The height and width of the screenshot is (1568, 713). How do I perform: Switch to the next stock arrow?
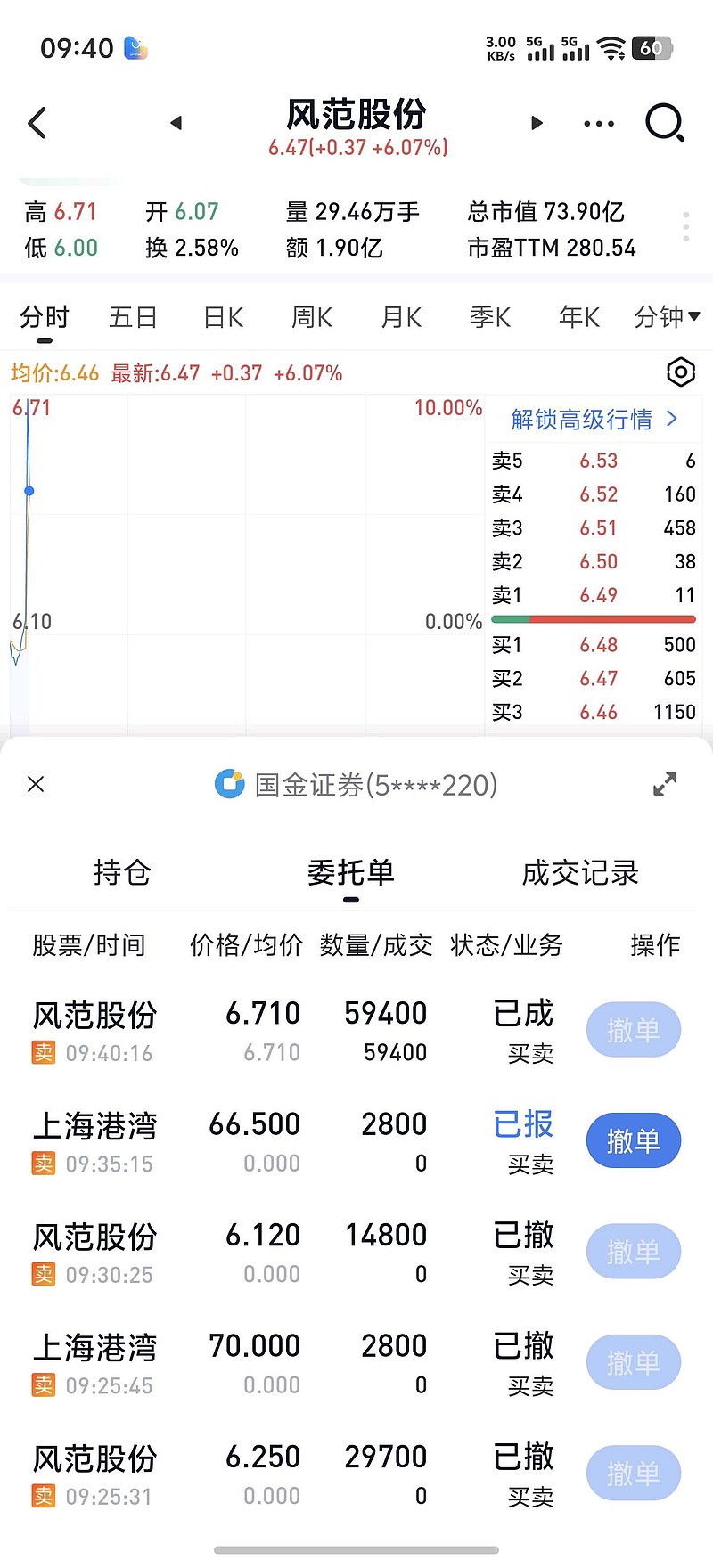[x=537, y=123]
